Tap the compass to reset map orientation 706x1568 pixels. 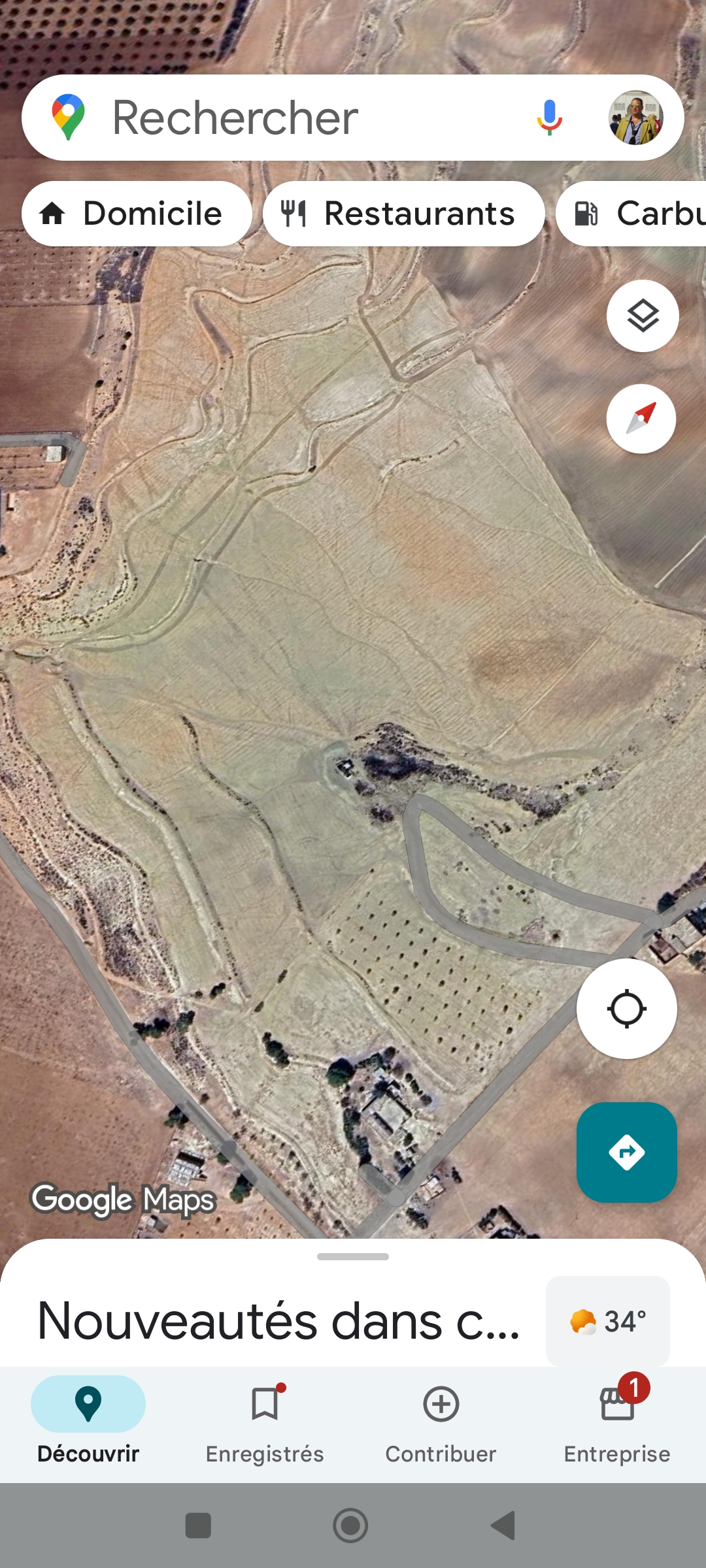[641, 419]
